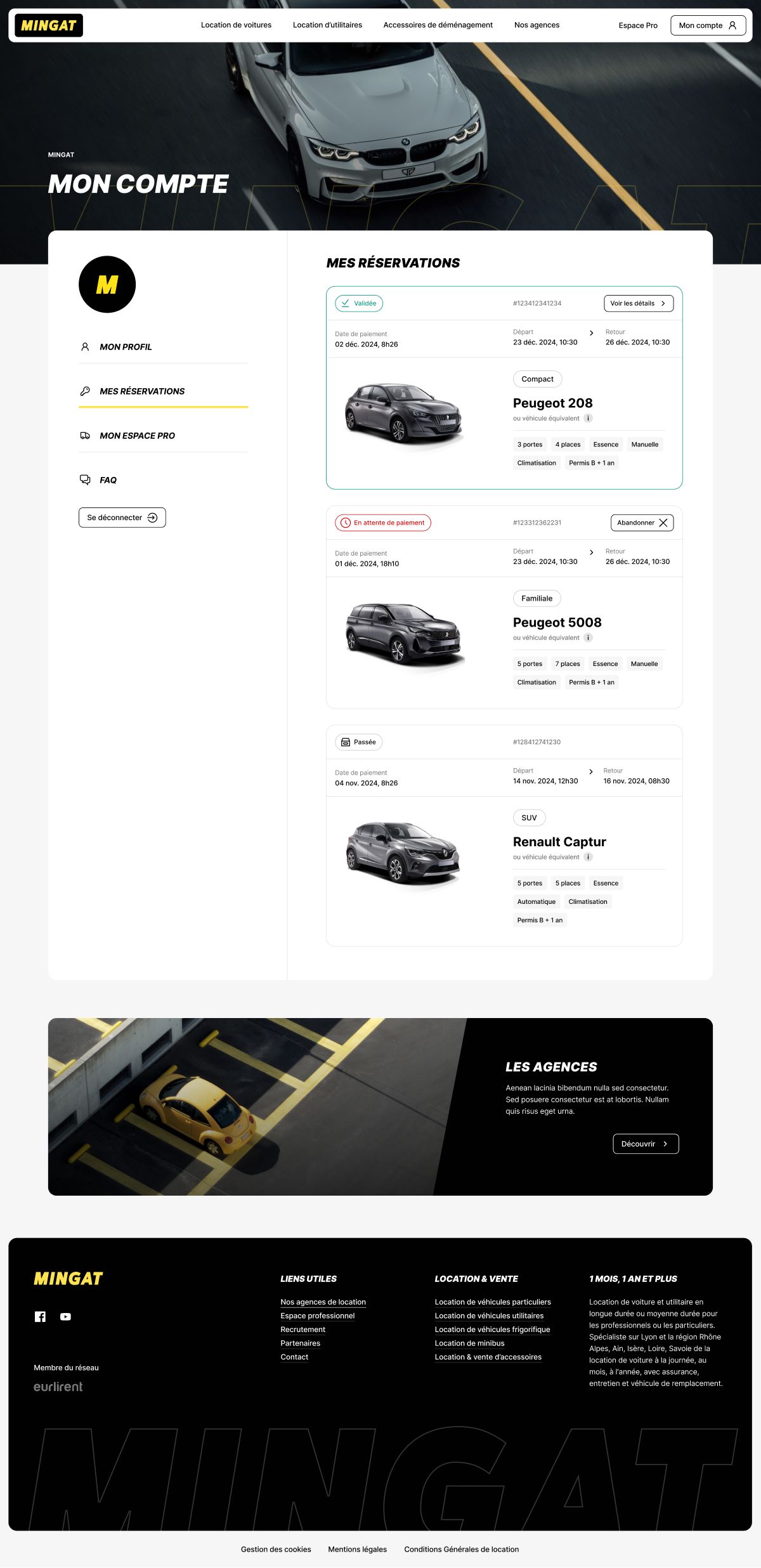Open Location de minibus footer link
The width and height of the screenshot is (761, 1568).
pyautogui.click(x=469, y=1343)
